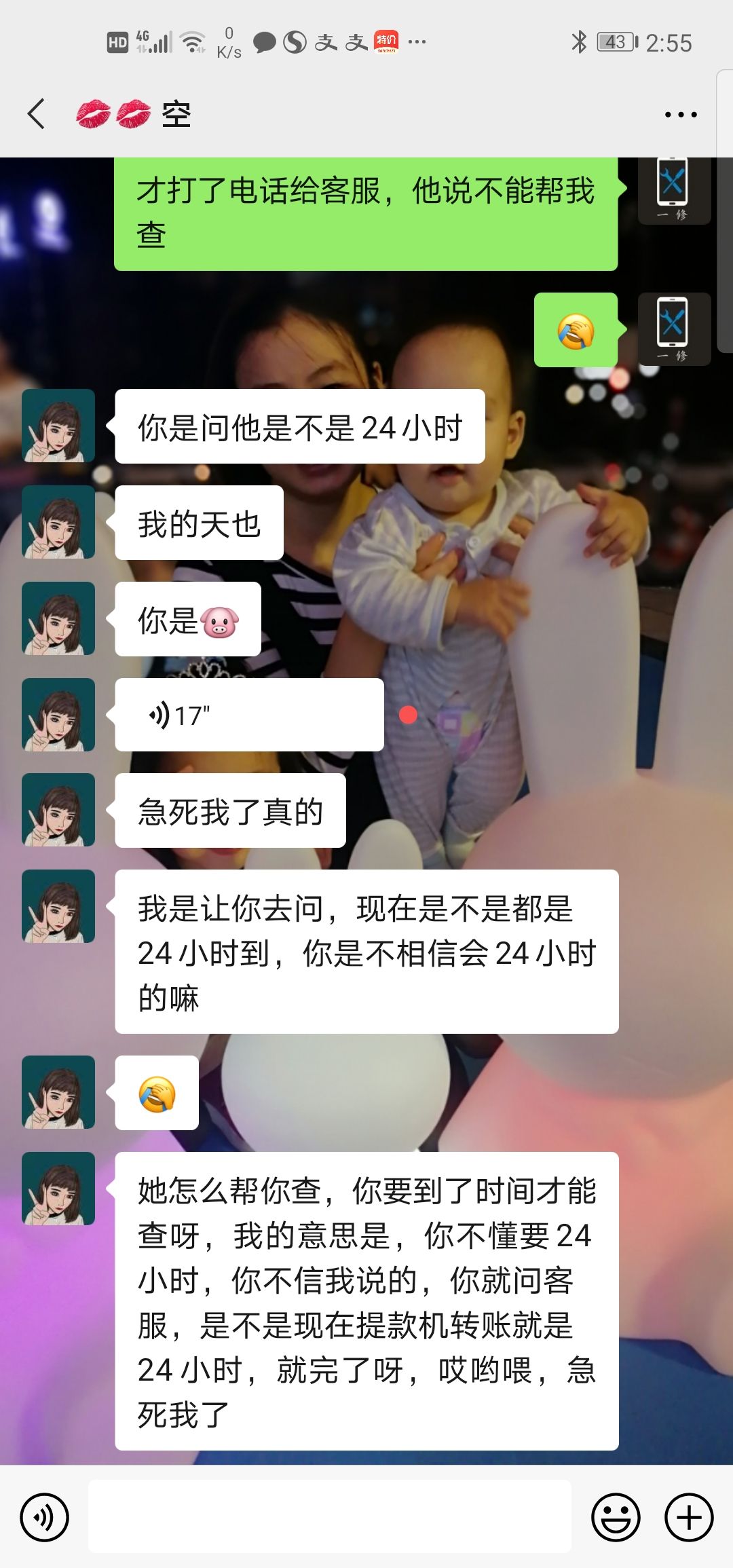733x1568 pixels.
Task: Open the plus attachment menu
Action: [x=688, y=1517]
